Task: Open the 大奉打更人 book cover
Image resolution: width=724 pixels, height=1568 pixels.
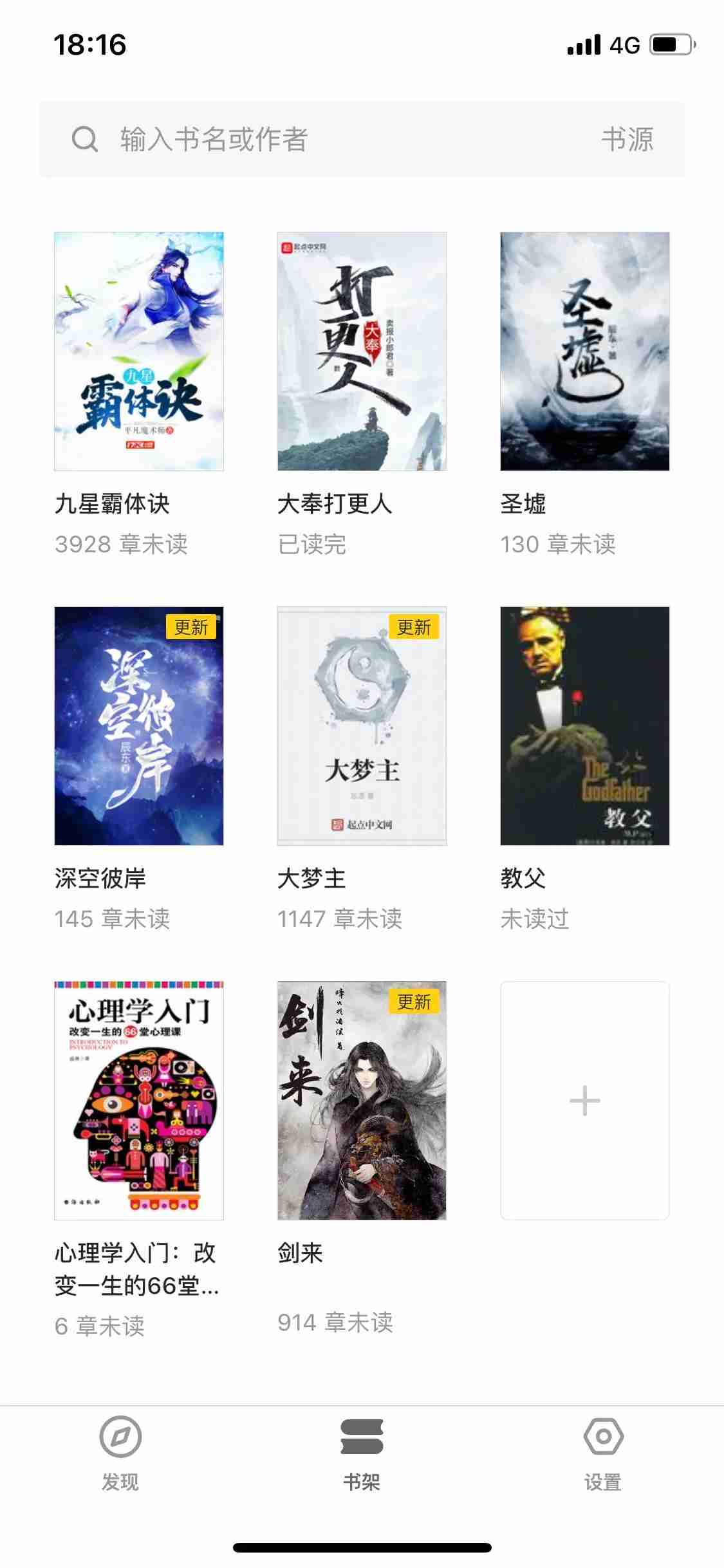Action: tap(362, 350)
